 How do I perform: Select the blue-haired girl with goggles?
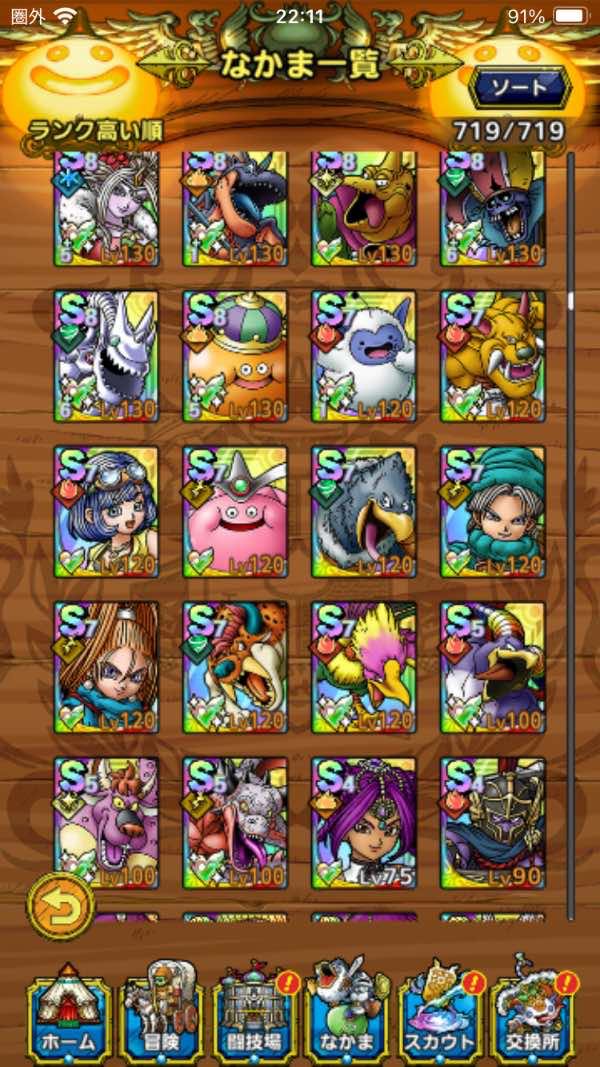(106, 512)
